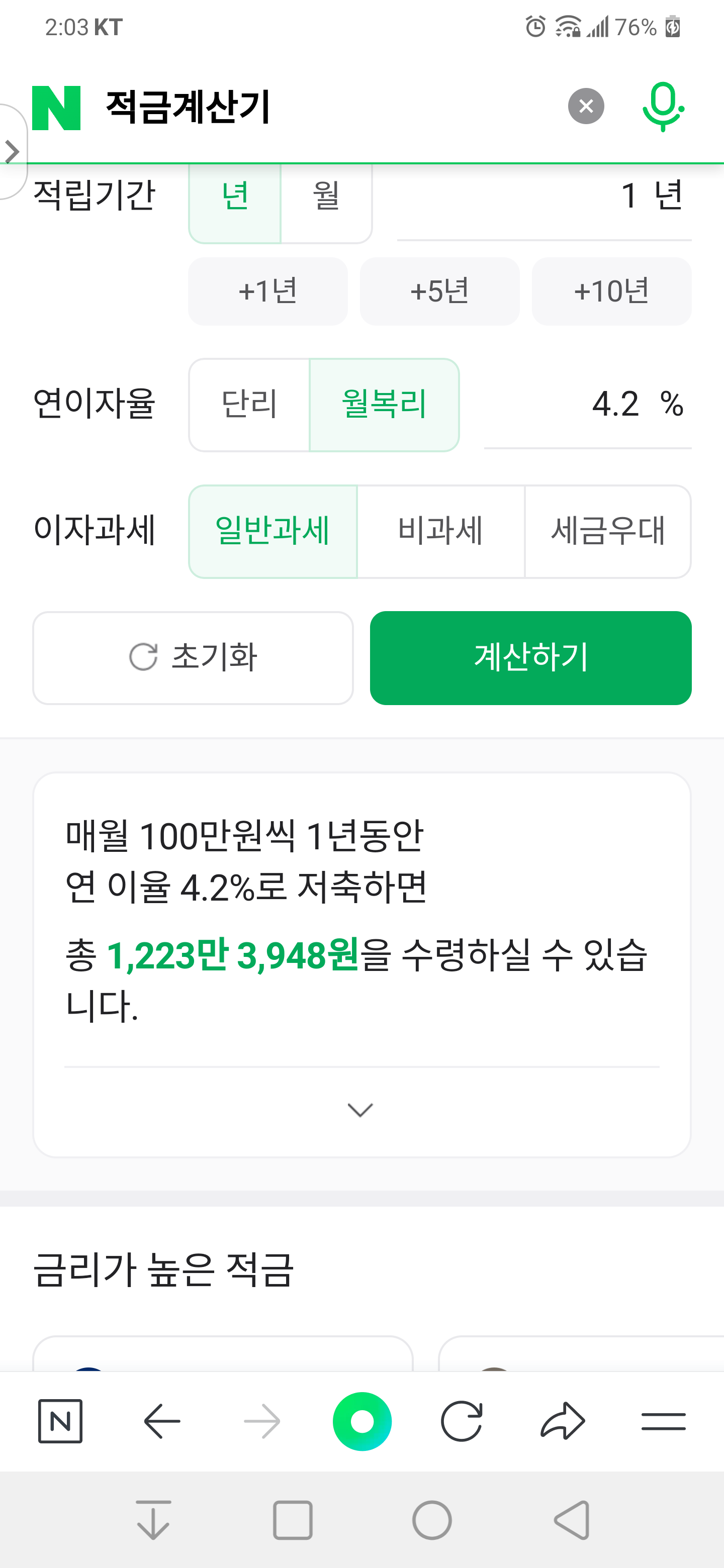The width and height of the screenshot is (724, 1568).
Task: Select 년 as the savings period unit
Action: pos(235,197)
